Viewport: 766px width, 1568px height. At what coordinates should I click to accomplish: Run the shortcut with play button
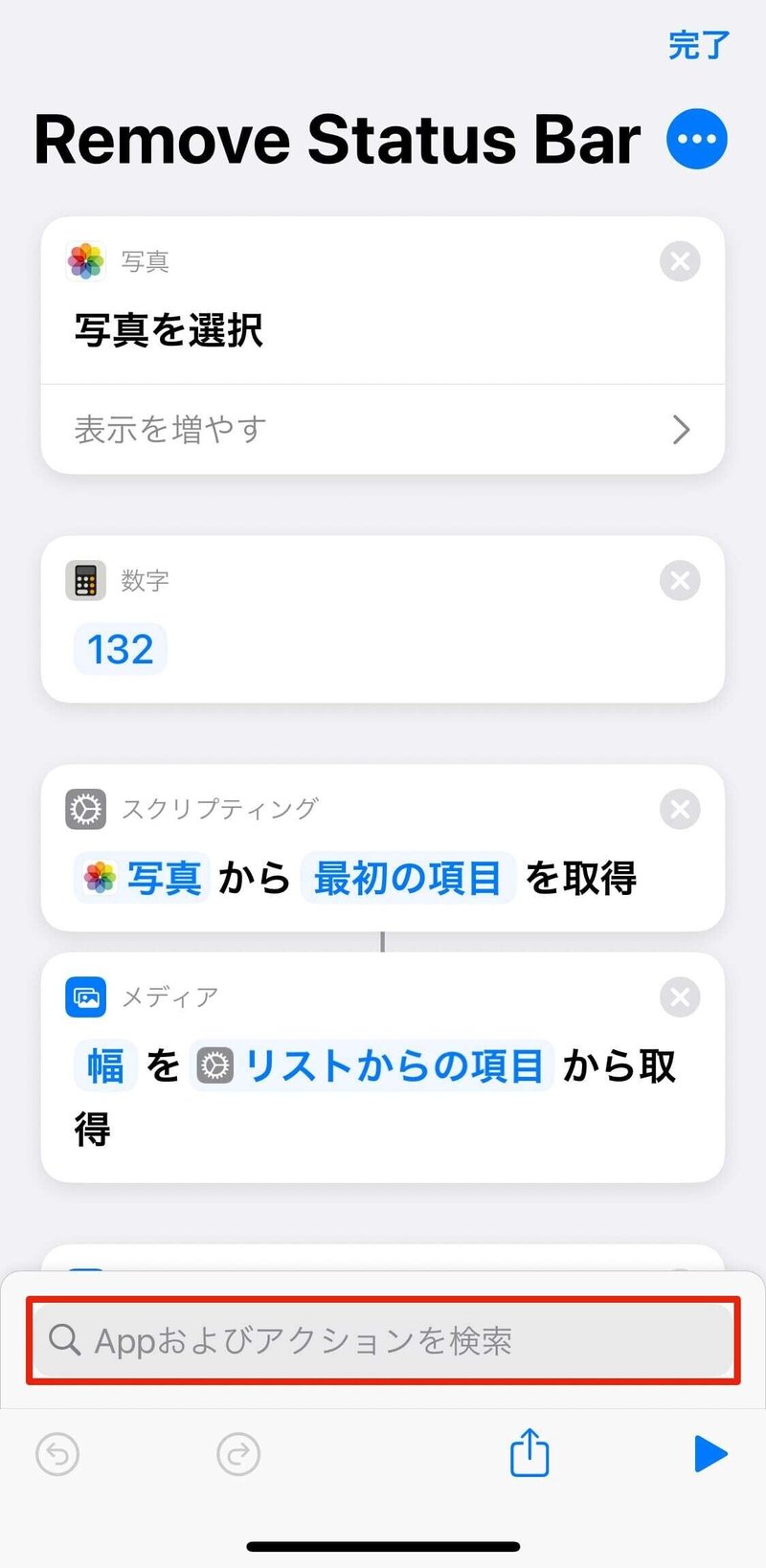pyautogui.click(x=710, y=1454)
